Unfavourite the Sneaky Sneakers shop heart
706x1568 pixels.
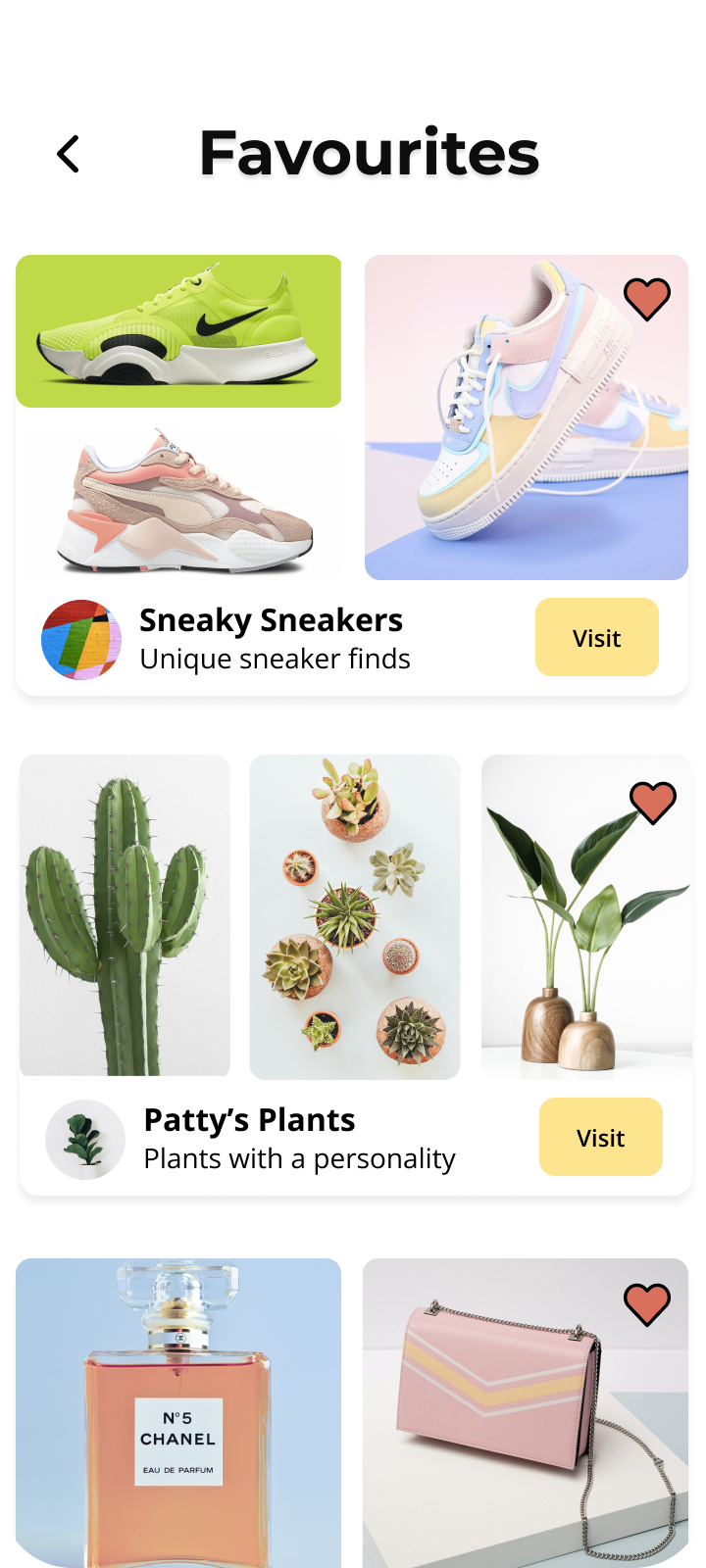(x=647, y=299)
